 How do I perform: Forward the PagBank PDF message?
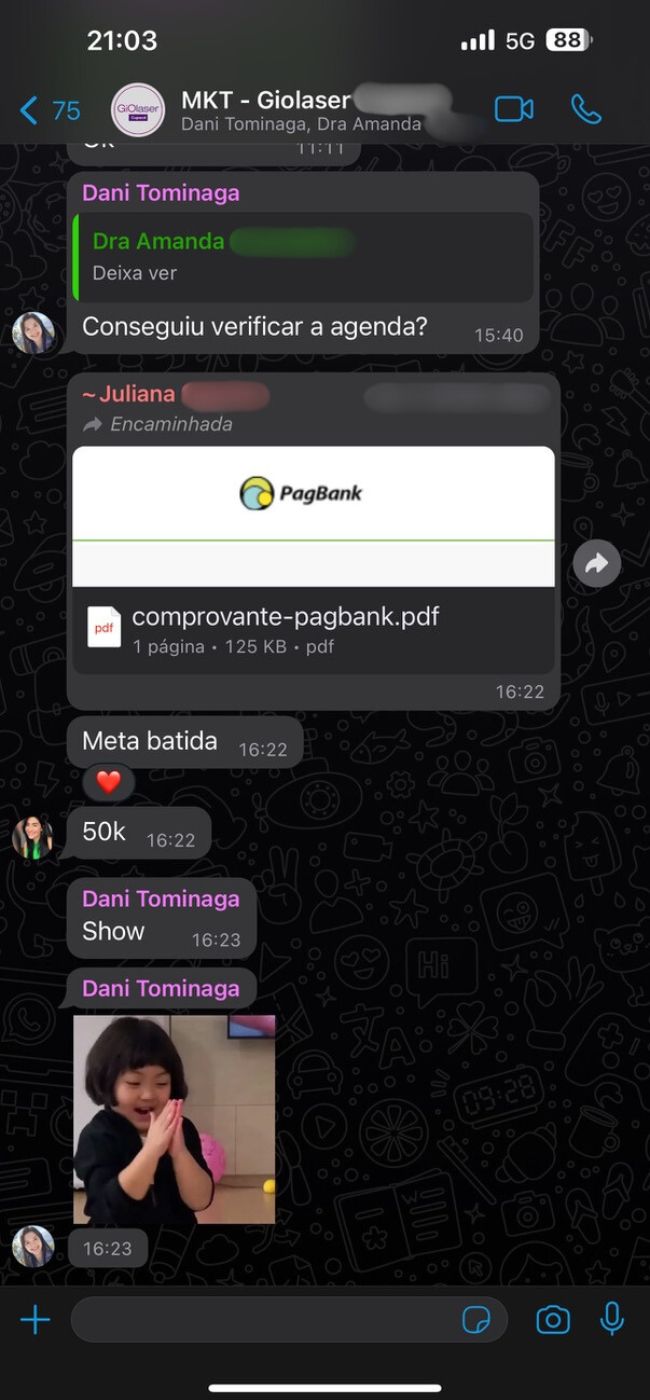(x=597, y=564)
